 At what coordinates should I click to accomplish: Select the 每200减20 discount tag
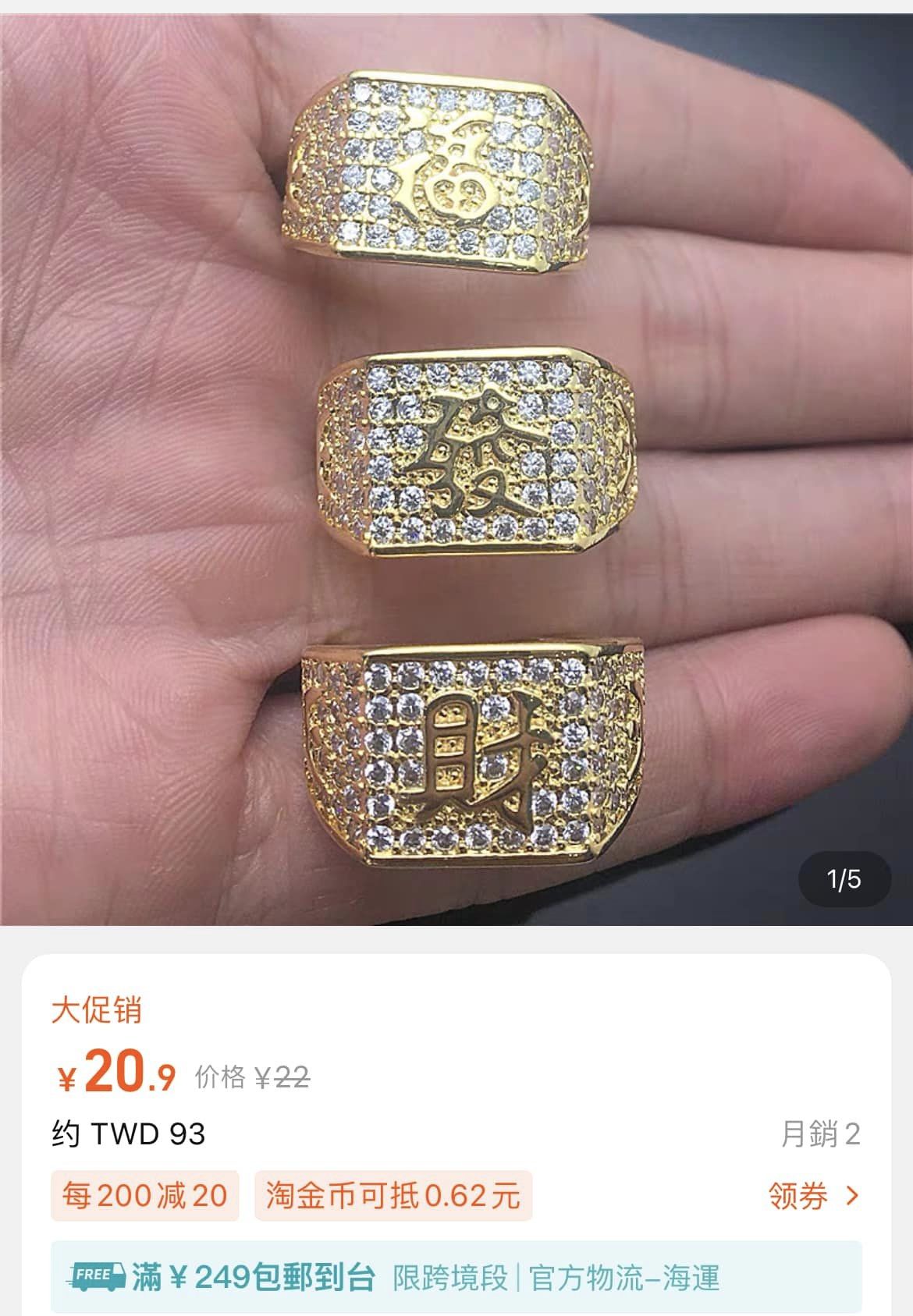145,1195
